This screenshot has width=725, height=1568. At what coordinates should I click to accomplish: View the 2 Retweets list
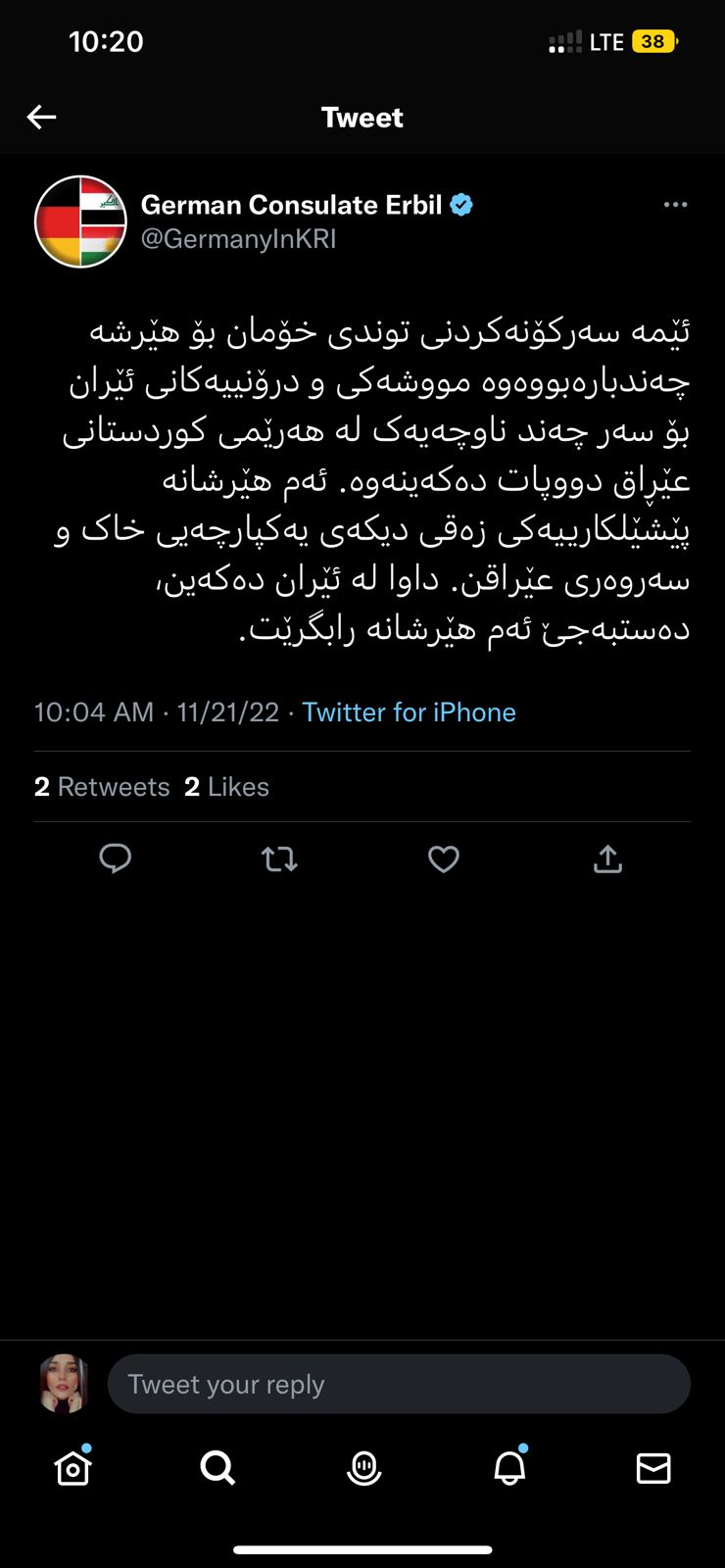(102, 787)
